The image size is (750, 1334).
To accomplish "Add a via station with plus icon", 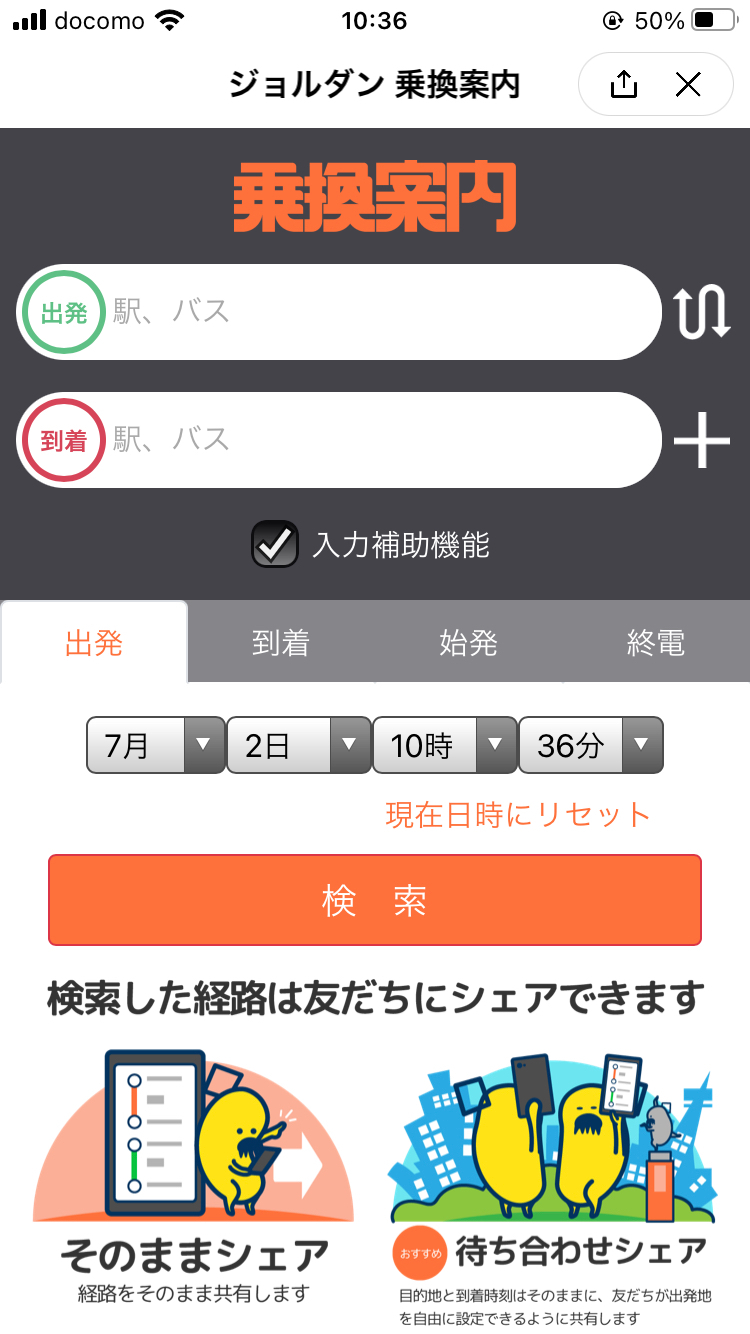I will (702, 440).
